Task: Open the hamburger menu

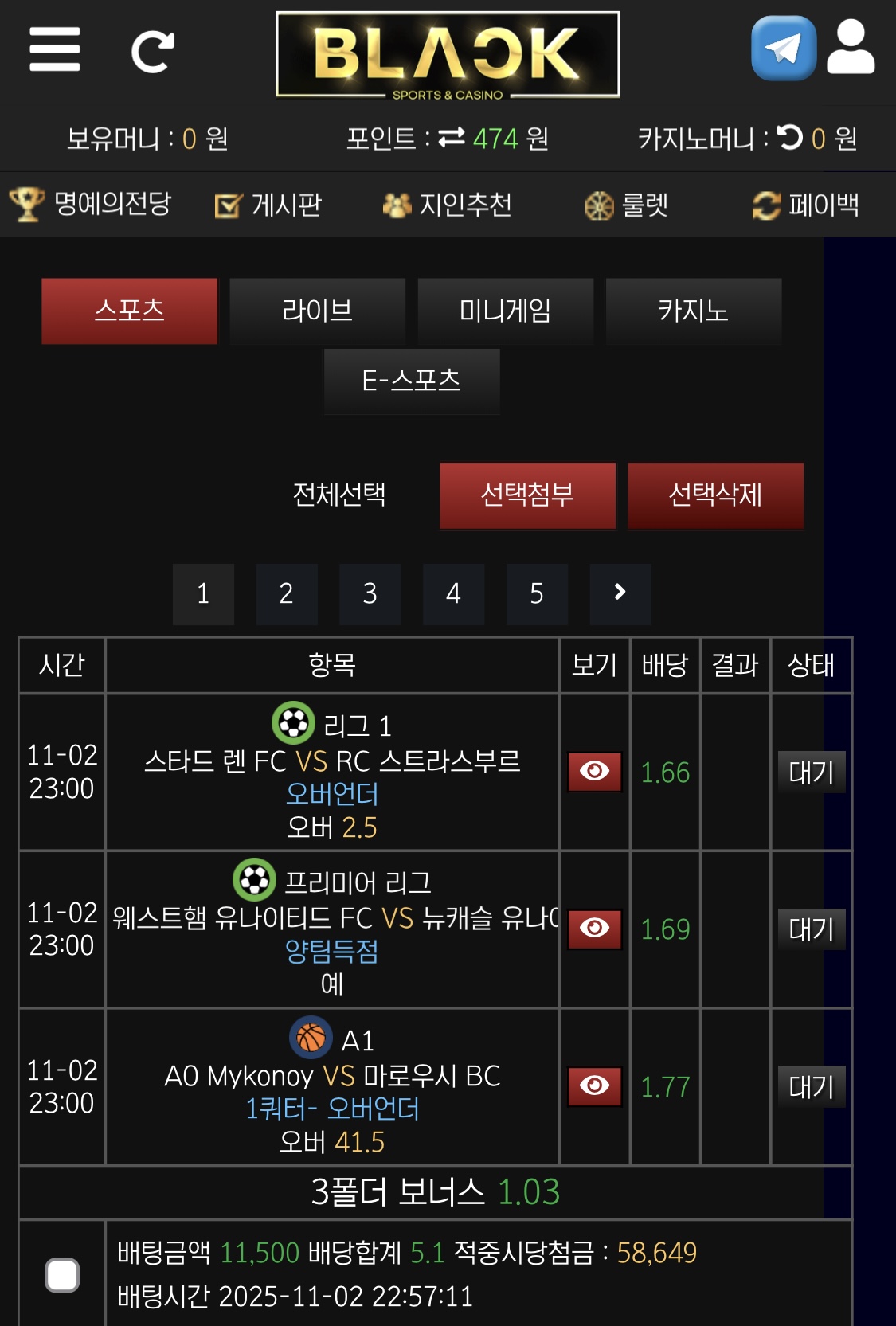Action: click(x=54, y=49)
